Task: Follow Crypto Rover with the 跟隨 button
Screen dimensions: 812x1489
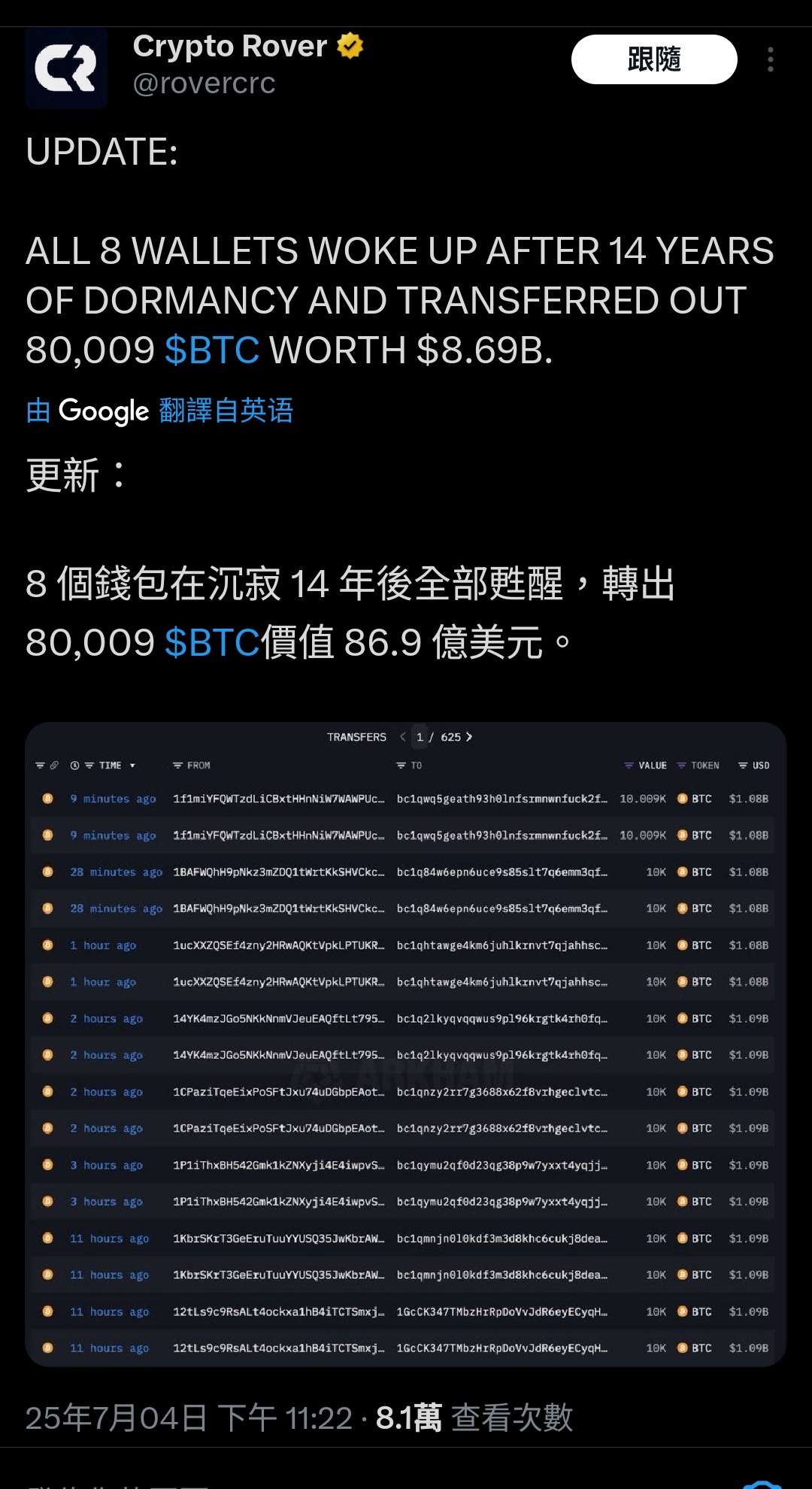Action: point(653,59)
